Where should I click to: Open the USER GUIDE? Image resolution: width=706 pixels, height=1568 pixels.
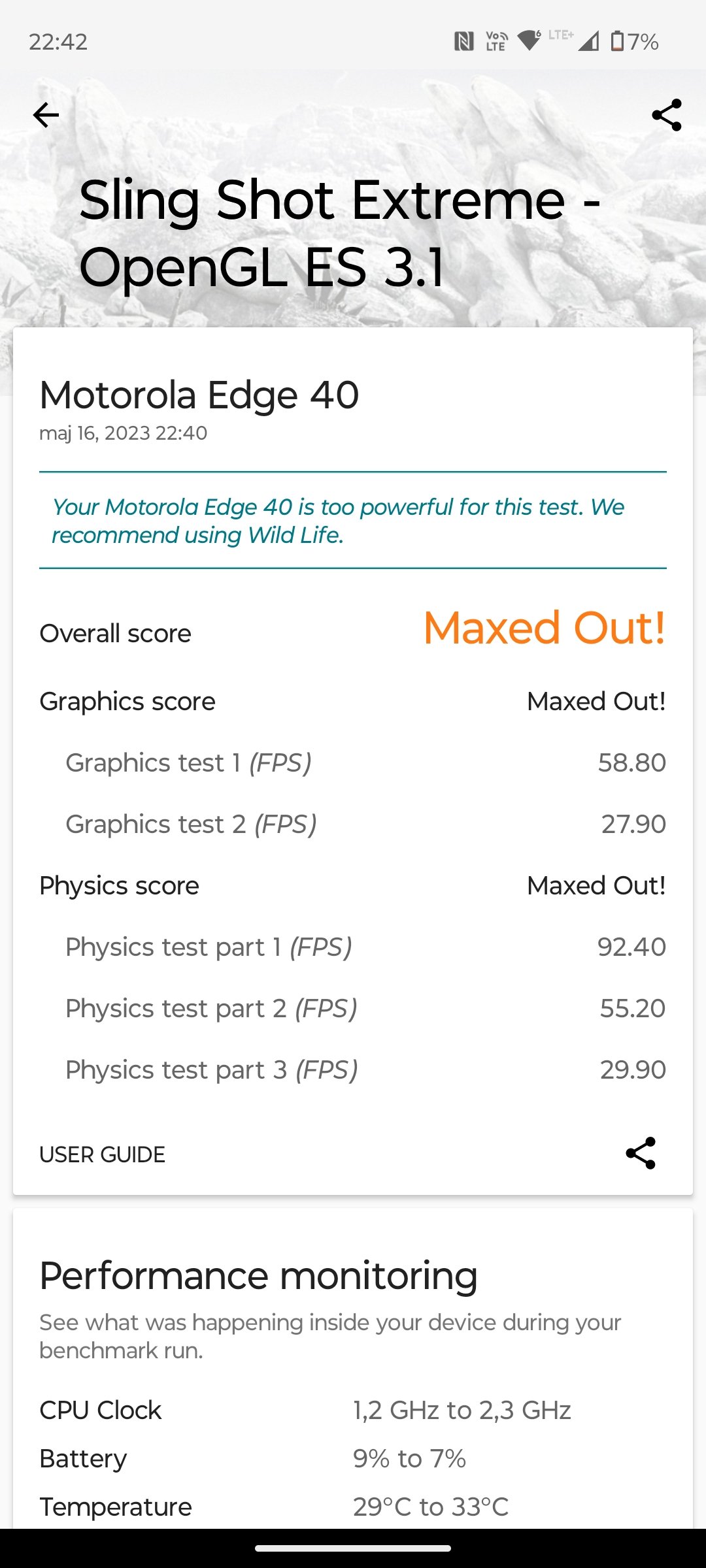103,1154
